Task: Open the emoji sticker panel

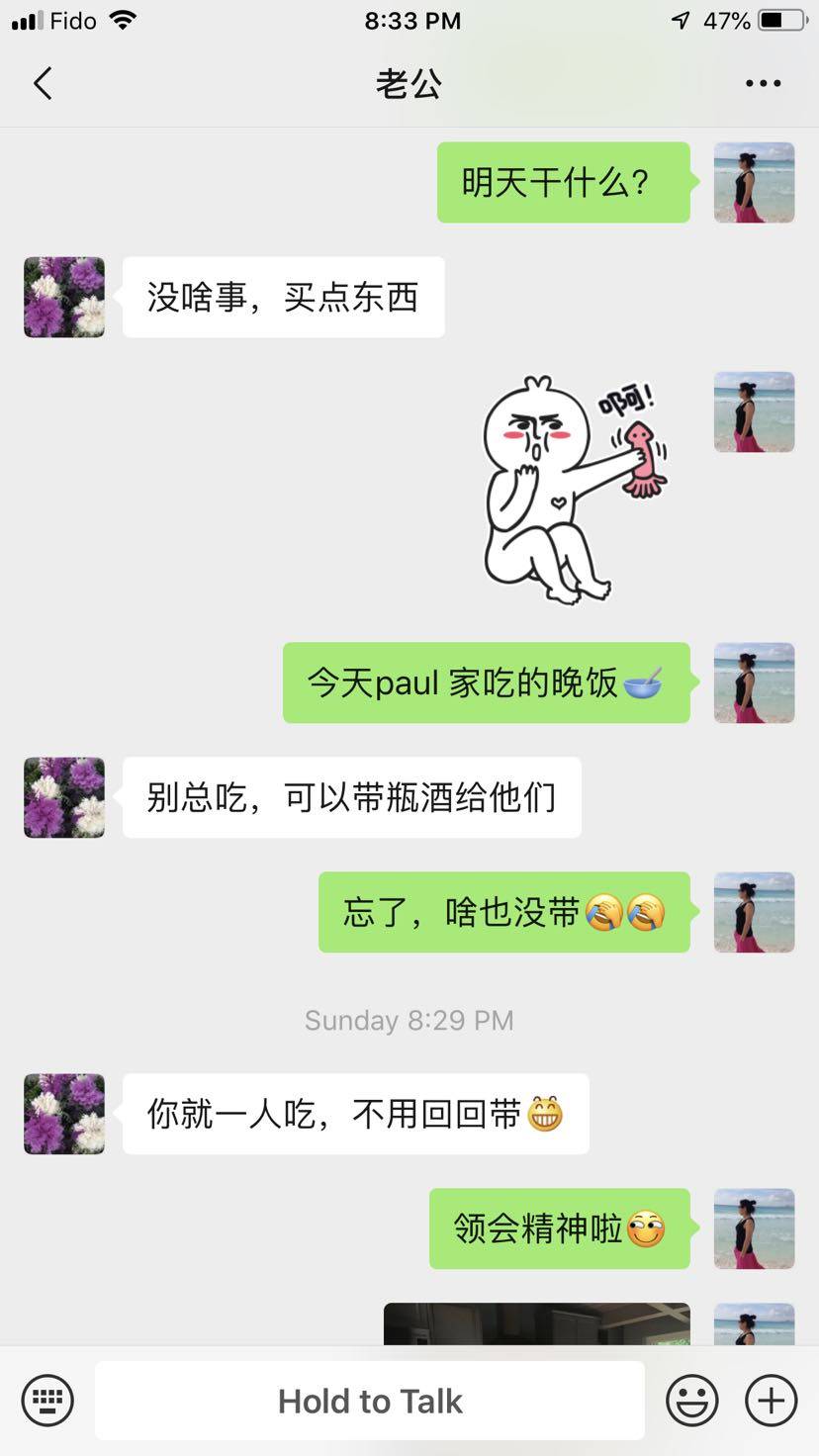Action: tap(692, 1401)
